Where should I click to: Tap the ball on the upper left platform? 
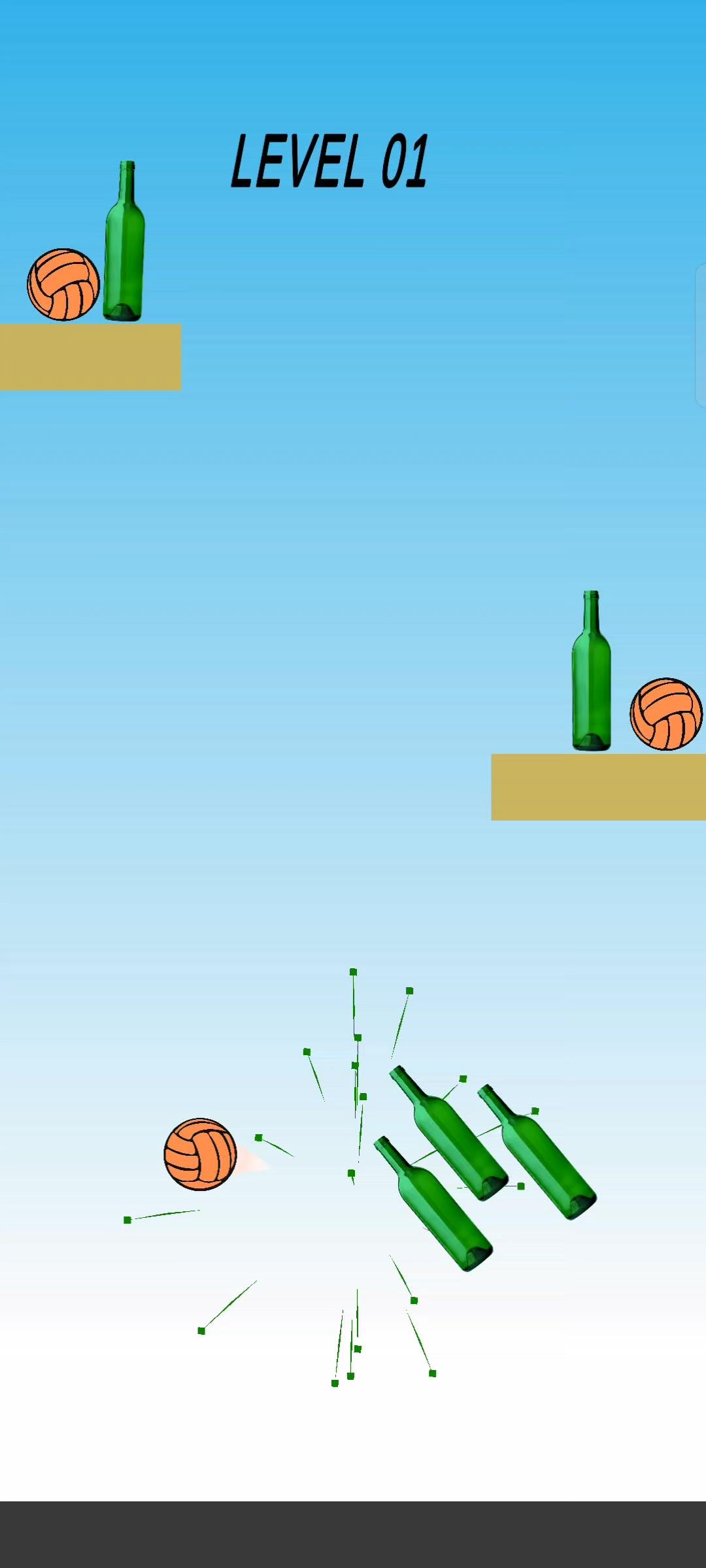coord(63,284)
